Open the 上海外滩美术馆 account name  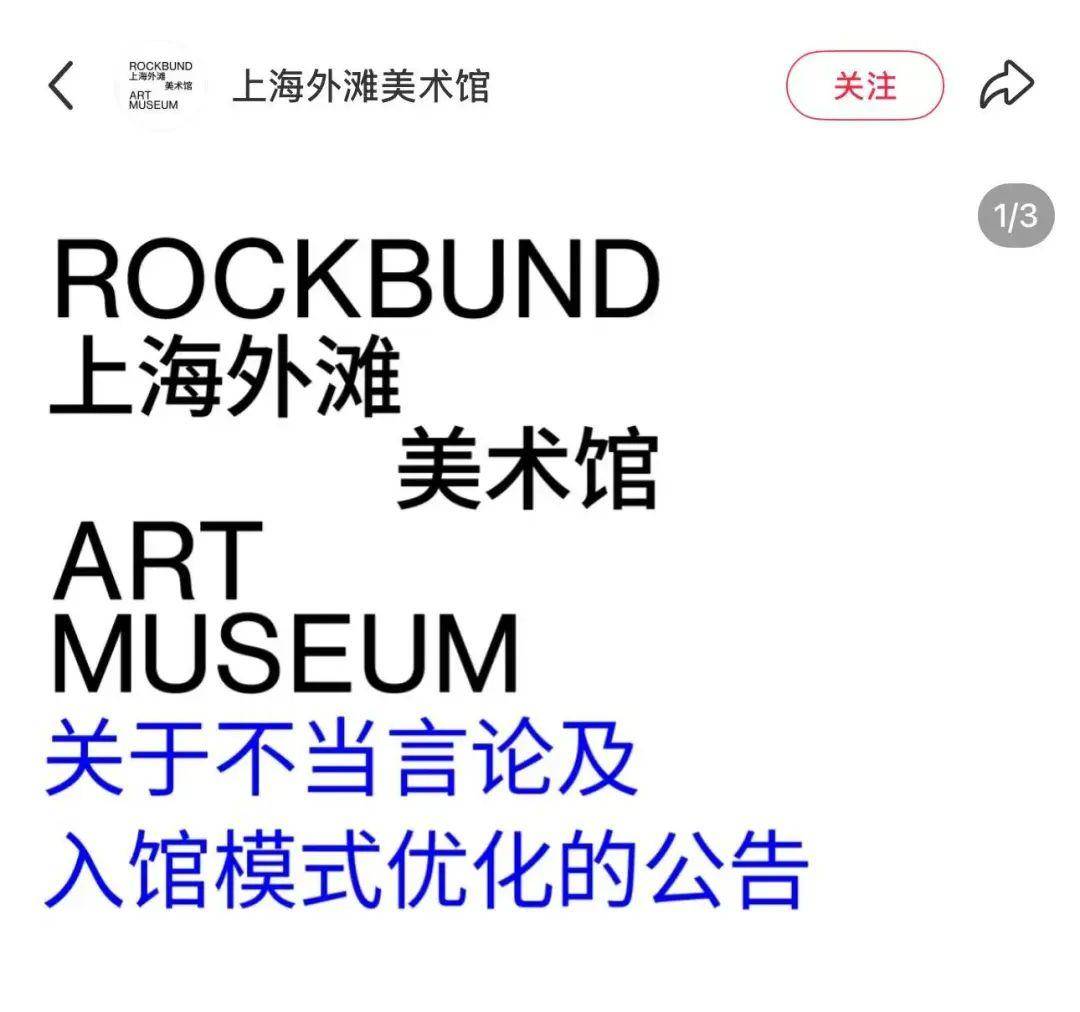361,87
